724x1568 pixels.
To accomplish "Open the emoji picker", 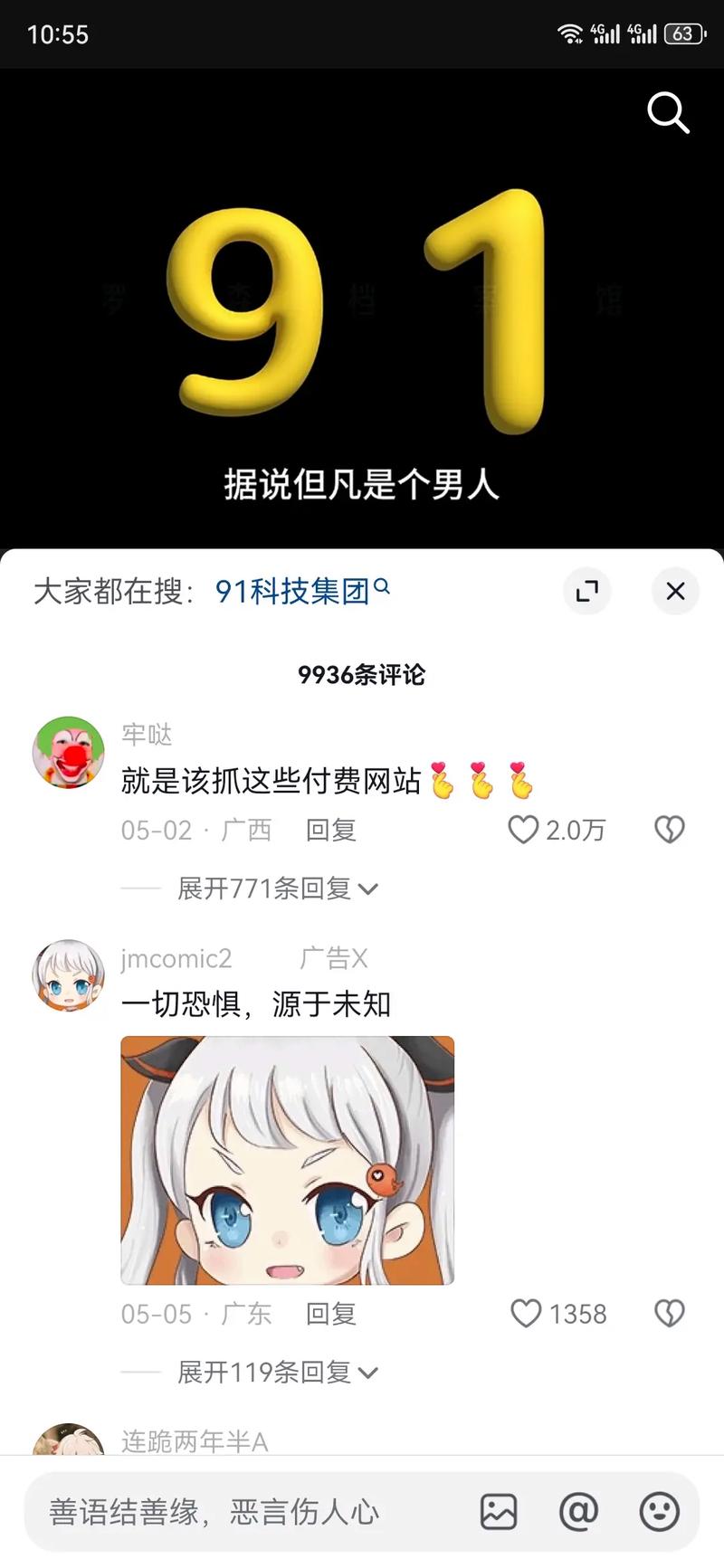I will pos(659,1512).
